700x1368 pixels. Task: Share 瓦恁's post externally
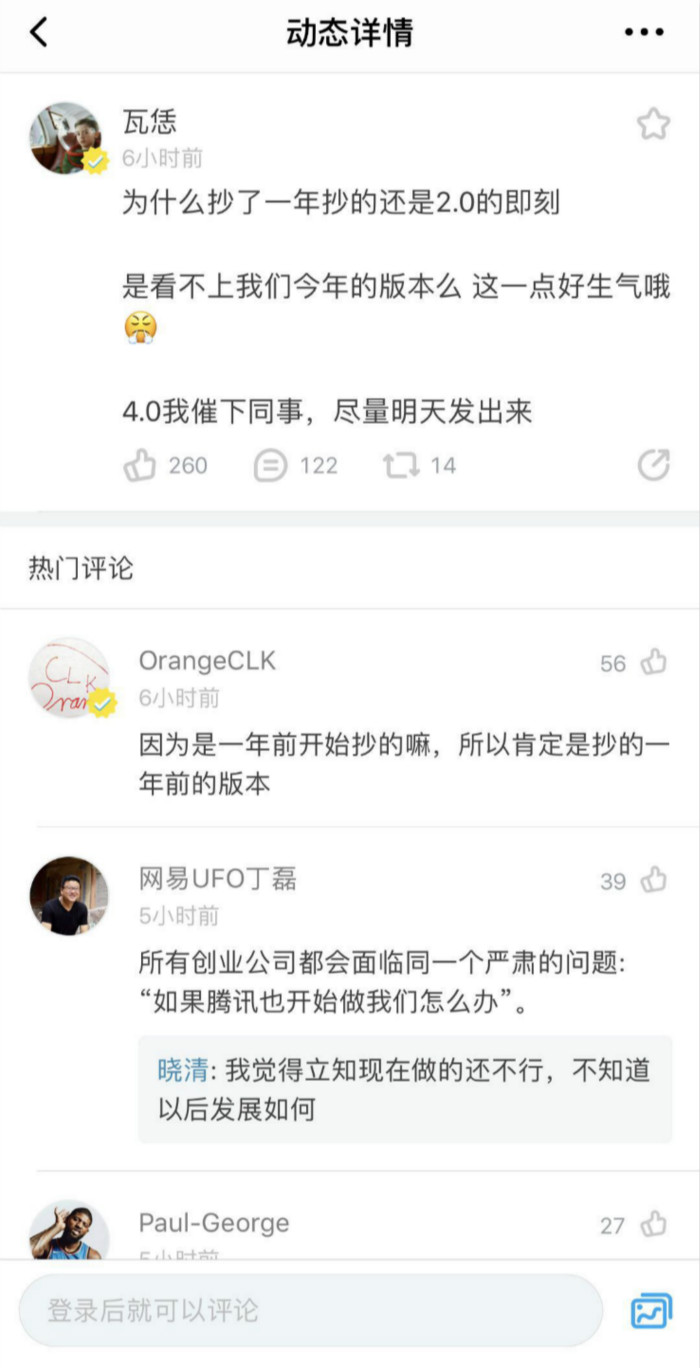(x=653, y=465)
